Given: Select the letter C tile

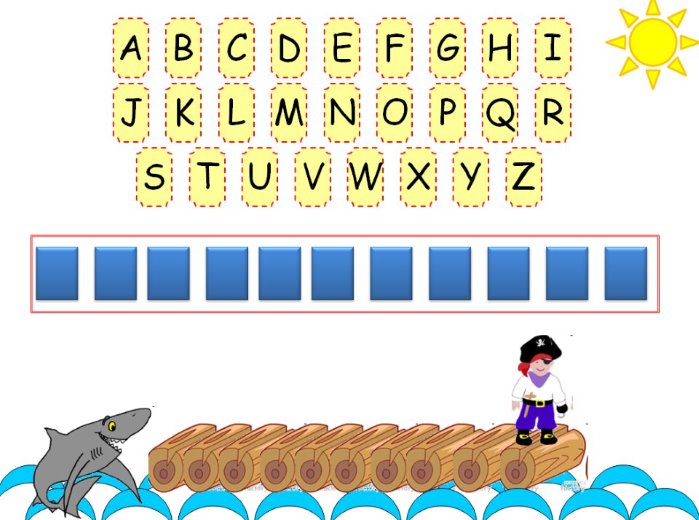Looking at the screenshot, I should [x=236, y=48].
